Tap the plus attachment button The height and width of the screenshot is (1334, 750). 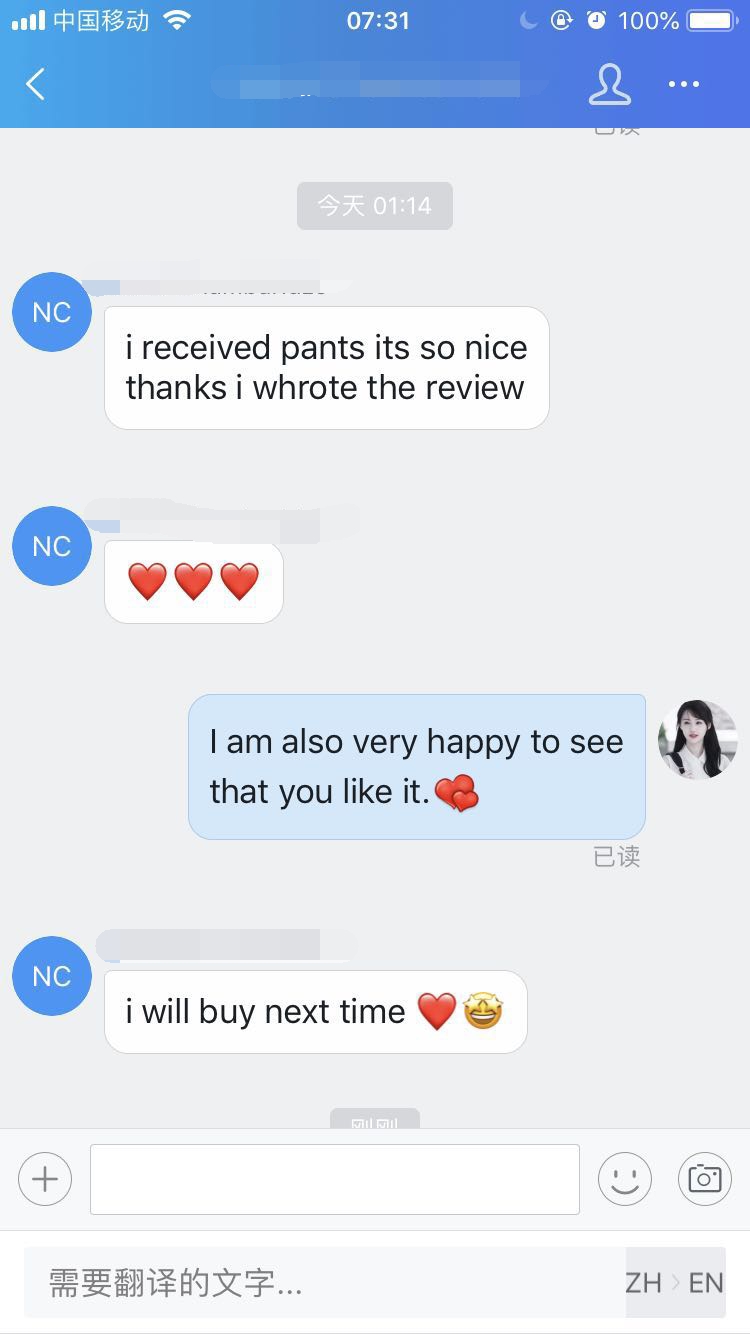tap(45, 1179)
